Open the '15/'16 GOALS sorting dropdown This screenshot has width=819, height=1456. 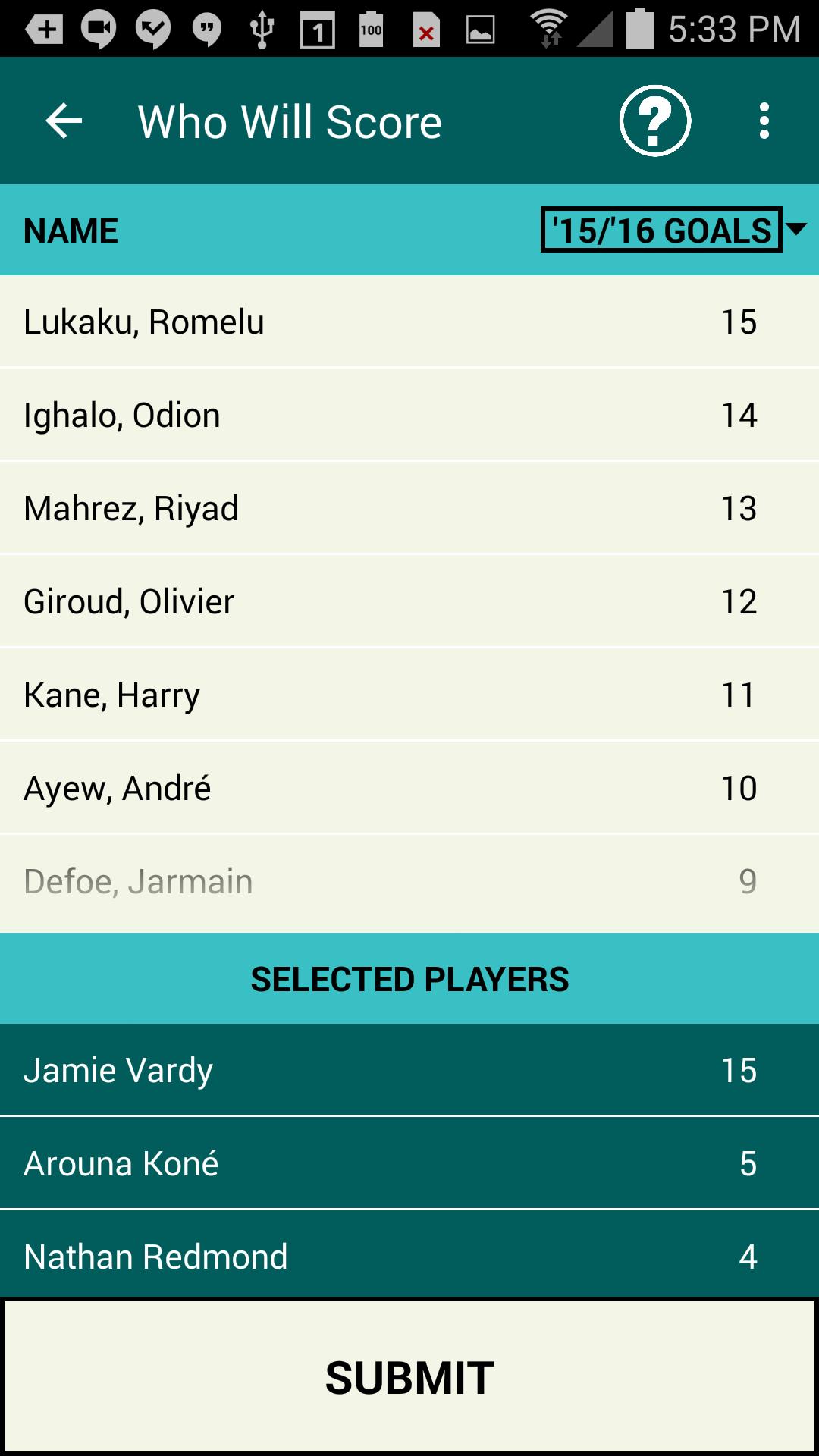point(660,230)
